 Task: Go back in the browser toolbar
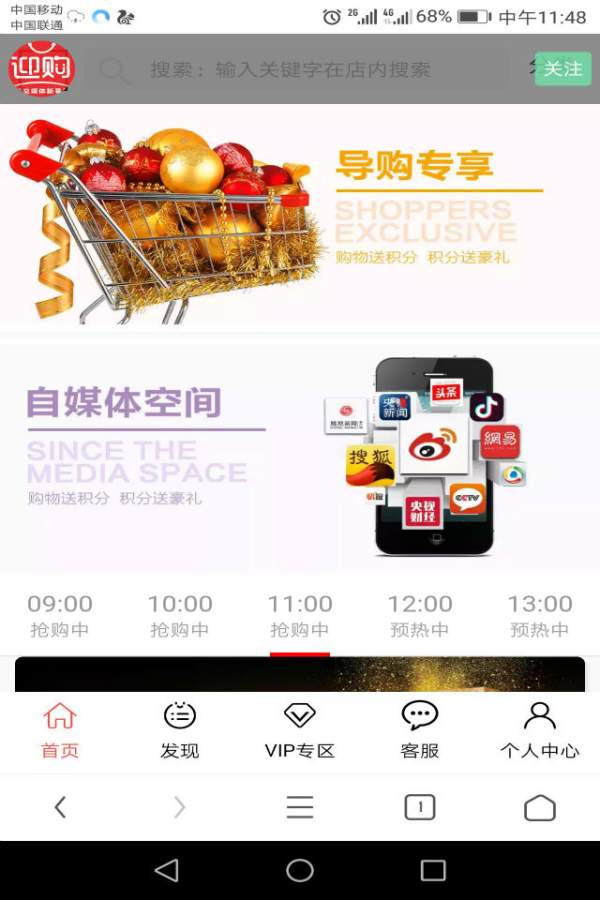(60, 807)
